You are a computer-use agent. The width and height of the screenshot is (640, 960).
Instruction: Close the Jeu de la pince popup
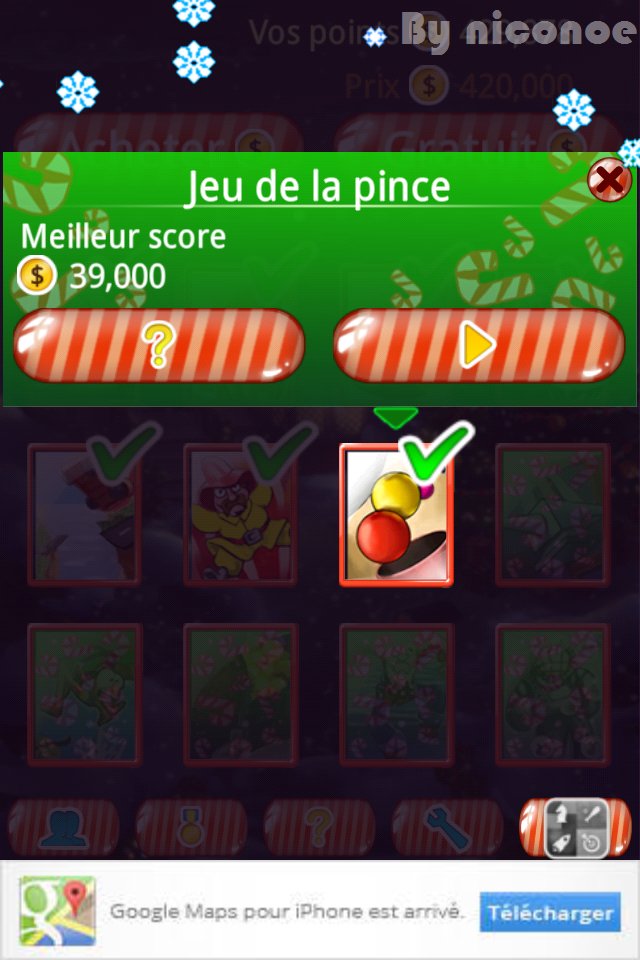coord(608,181)
